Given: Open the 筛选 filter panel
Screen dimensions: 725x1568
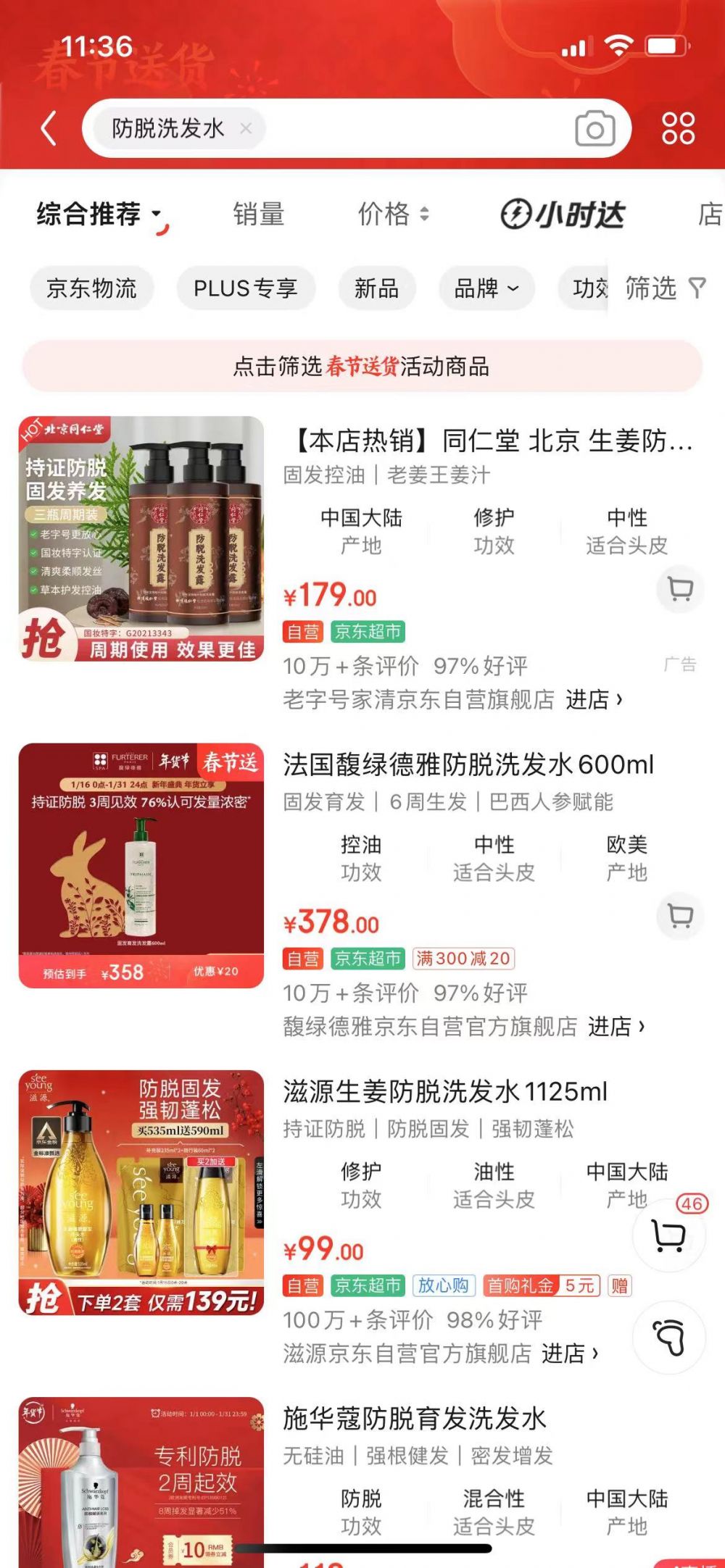Looking at the screenshot, I should point(666,288).
